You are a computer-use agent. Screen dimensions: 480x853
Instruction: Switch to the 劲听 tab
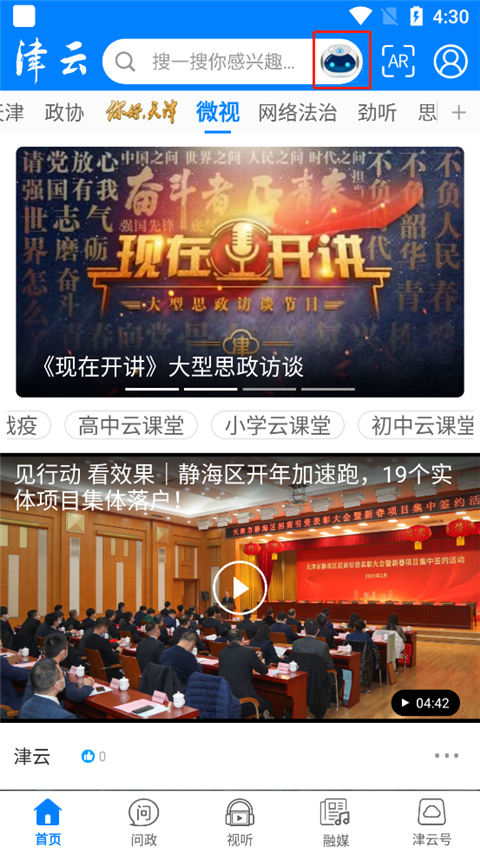pyautogui.click(x=377, y=113)
